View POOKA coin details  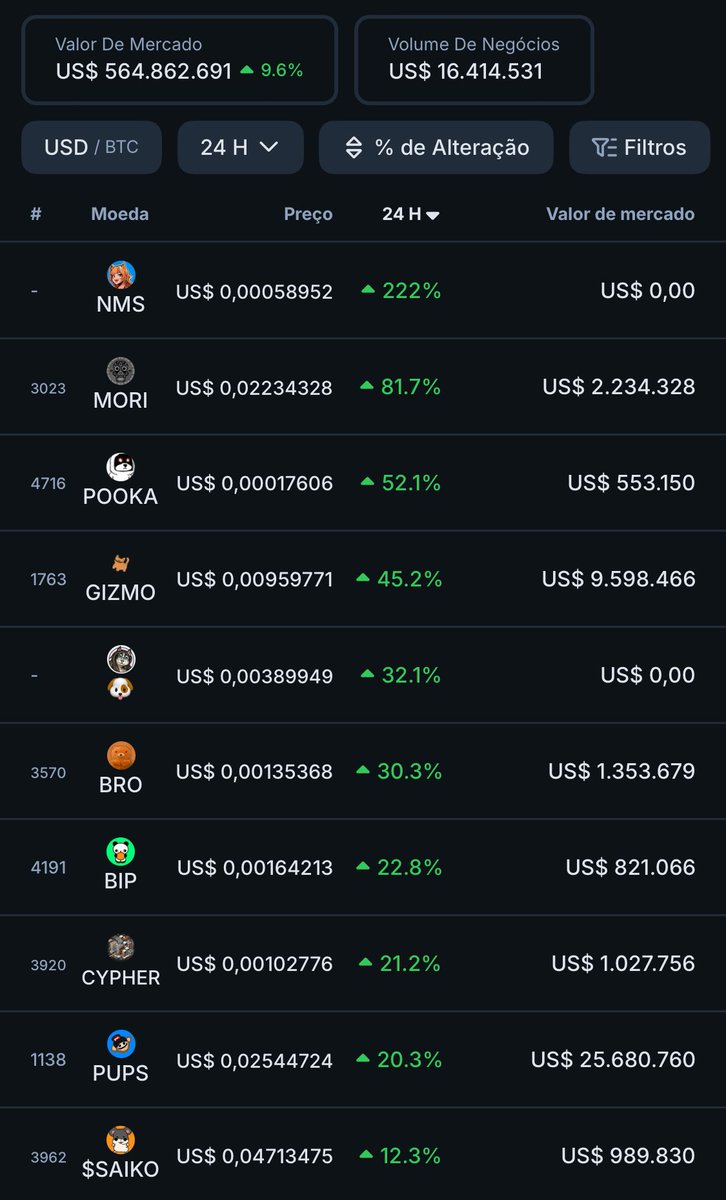[x=363, y=483]
